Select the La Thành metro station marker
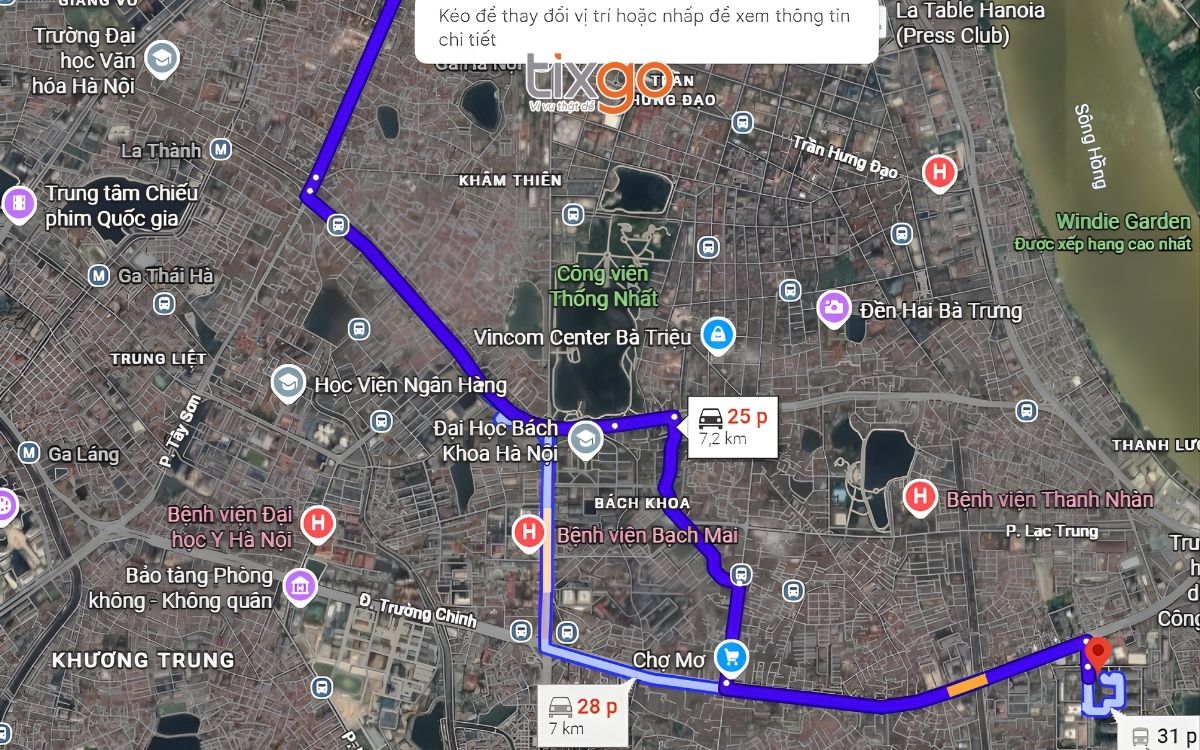 (x=222, y=150)
